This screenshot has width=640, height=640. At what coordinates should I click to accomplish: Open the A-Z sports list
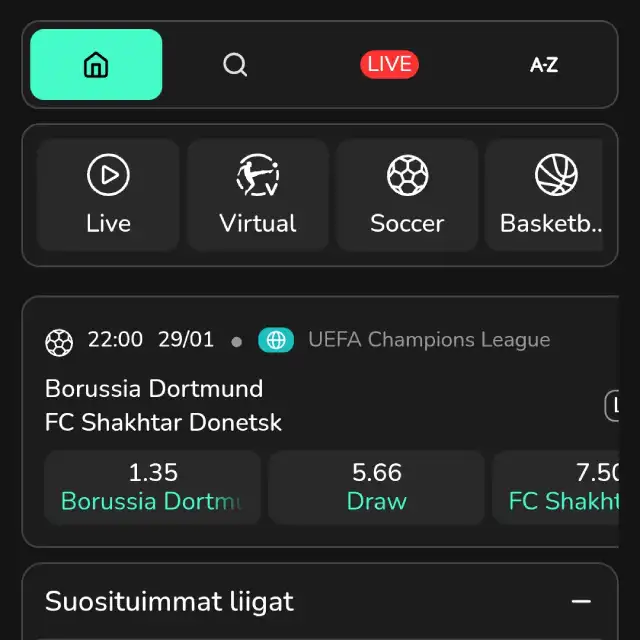[x=543, y=65]
